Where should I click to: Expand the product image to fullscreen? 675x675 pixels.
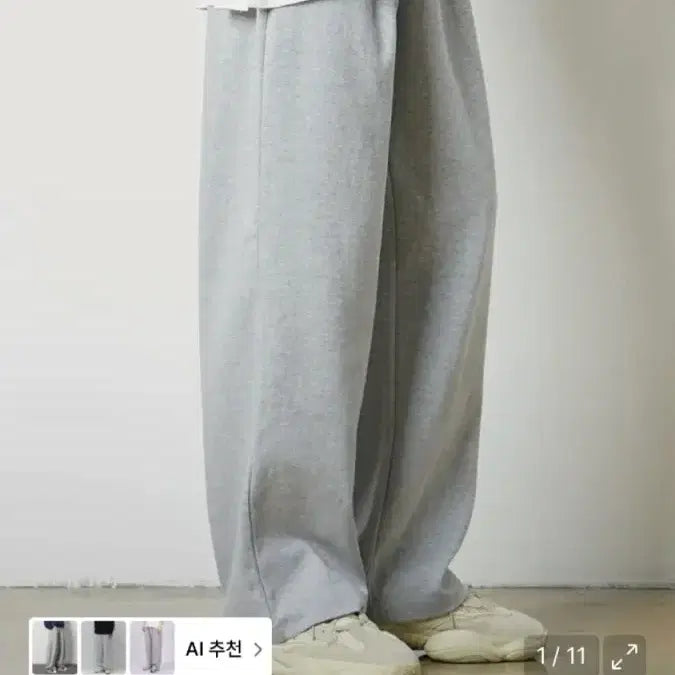[625, 656]
